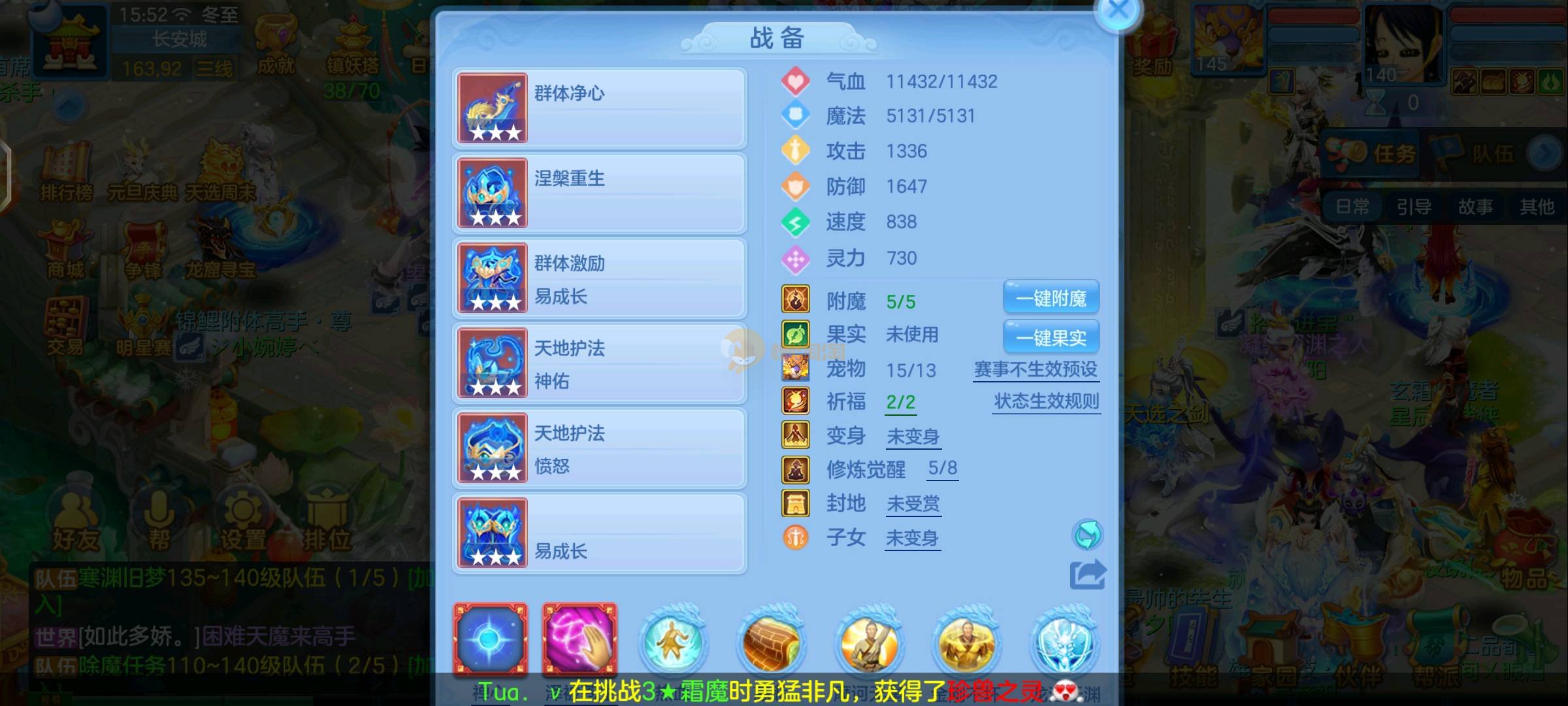Select the 涅槃重生 equipment slot

[599, 193]
